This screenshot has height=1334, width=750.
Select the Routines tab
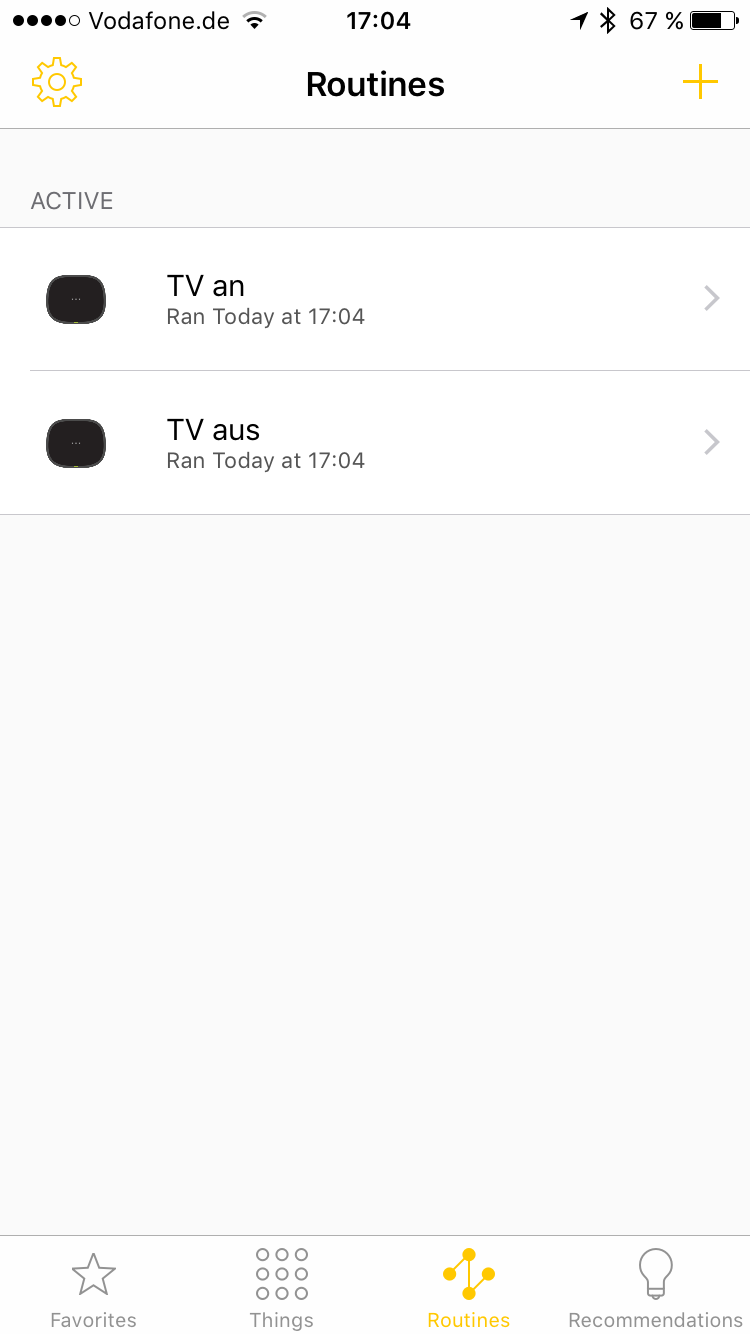click(468, 1288)
